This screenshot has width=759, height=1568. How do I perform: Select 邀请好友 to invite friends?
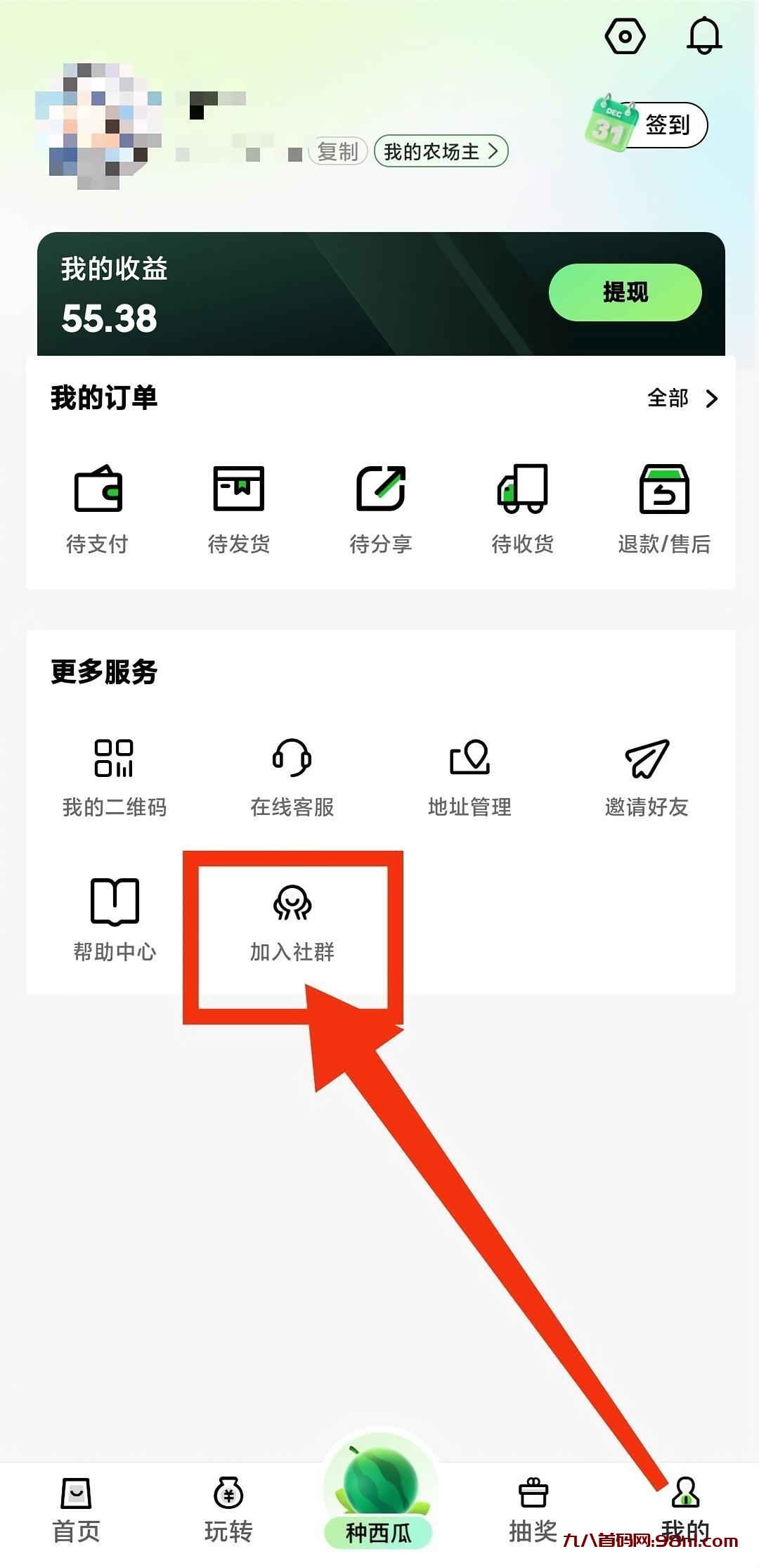tap(647, 777)
